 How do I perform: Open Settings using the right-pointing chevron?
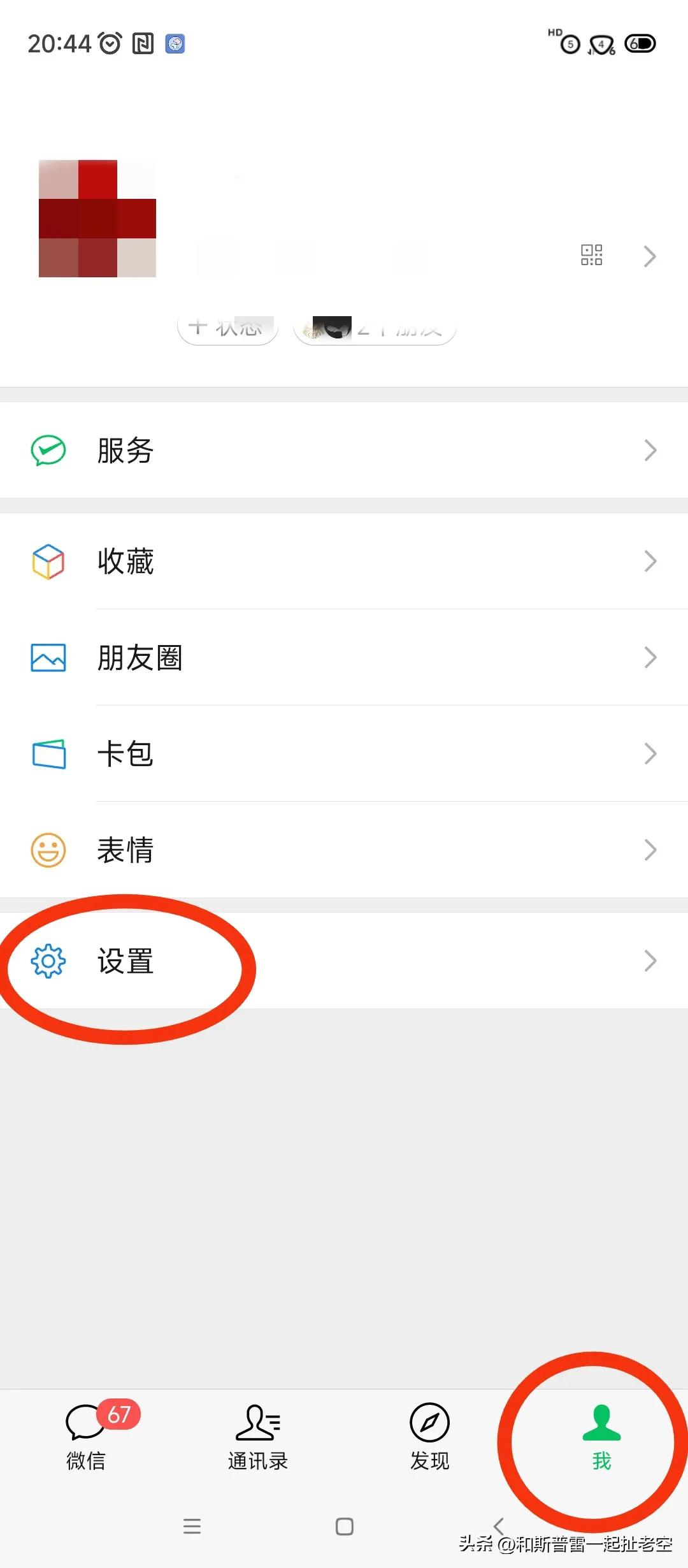coord(650,961)
